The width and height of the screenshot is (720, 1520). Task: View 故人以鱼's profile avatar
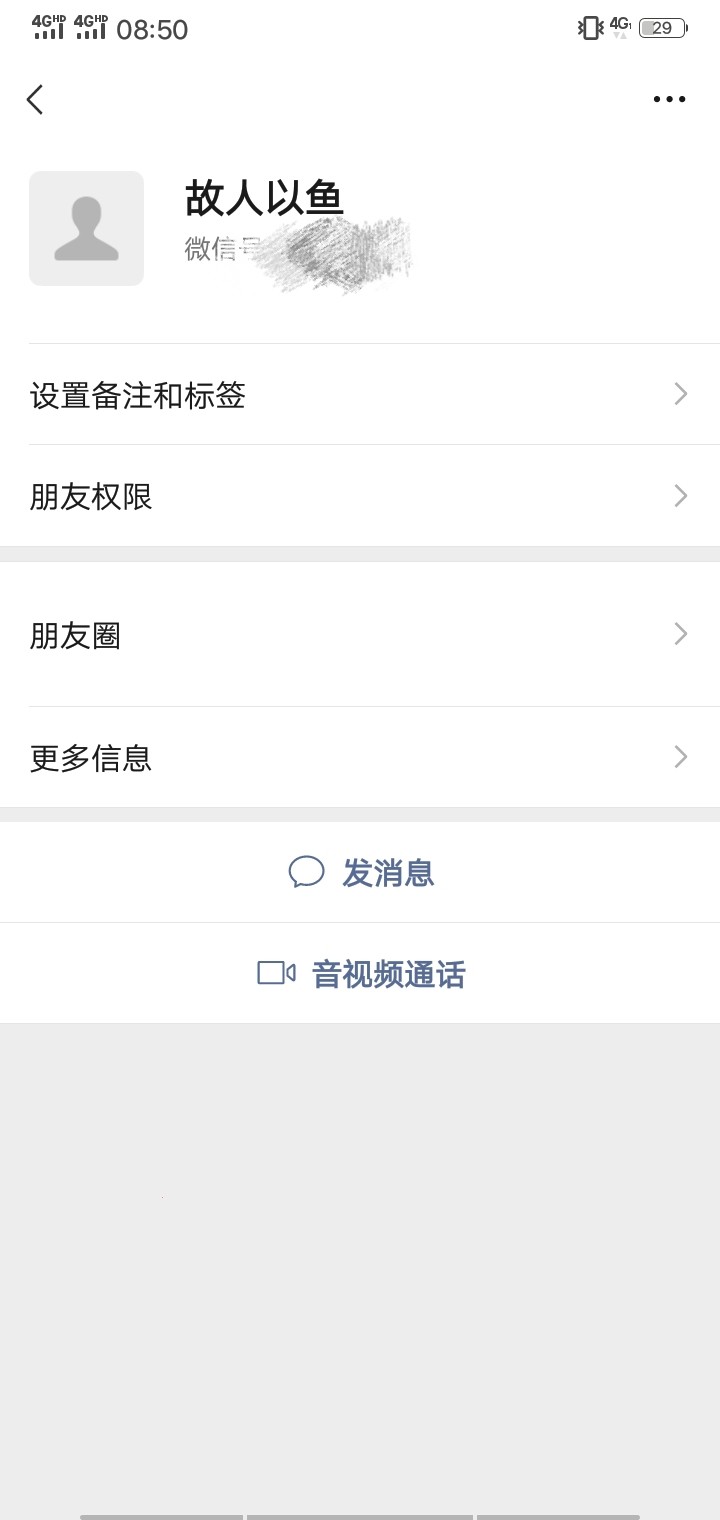tap(86, 229)
